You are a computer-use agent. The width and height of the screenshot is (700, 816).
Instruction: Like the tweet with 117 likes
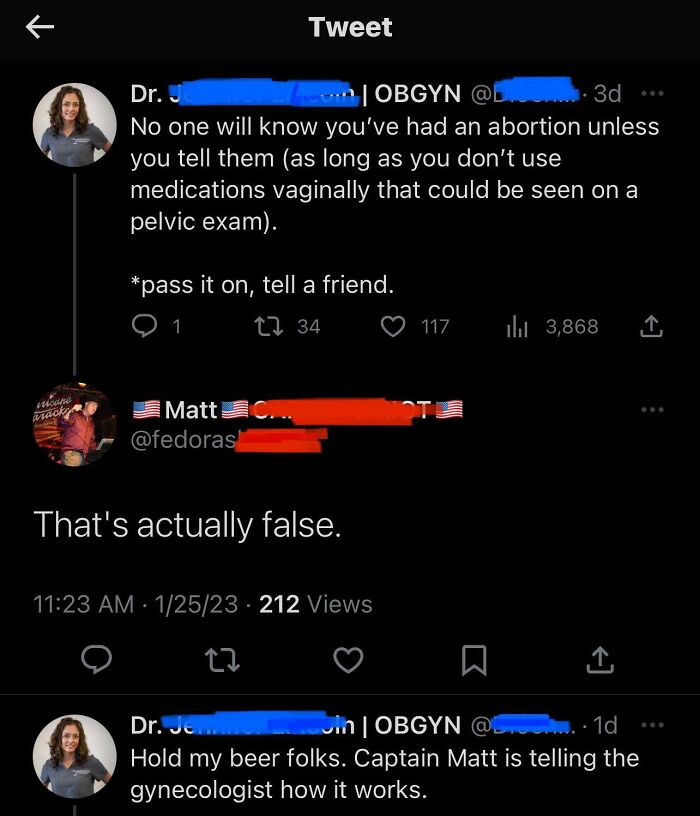[395, 326]
